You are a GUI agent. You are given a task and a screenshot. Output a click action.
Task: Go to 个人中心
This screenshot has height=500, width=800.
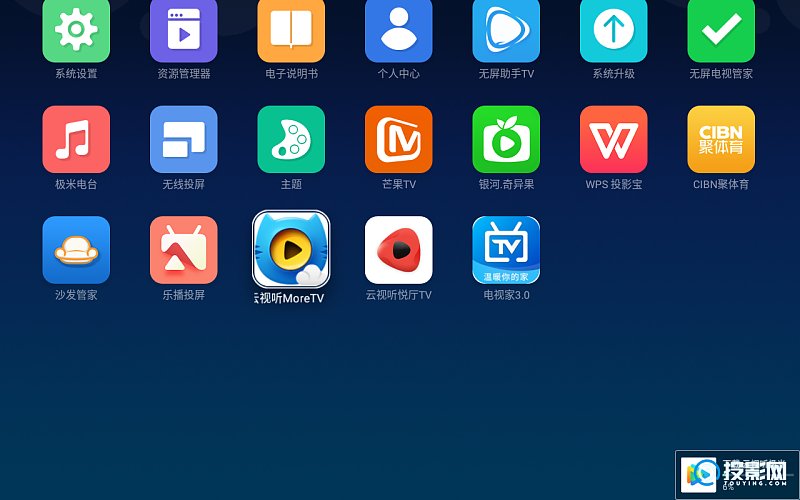[x=398, y=30]
